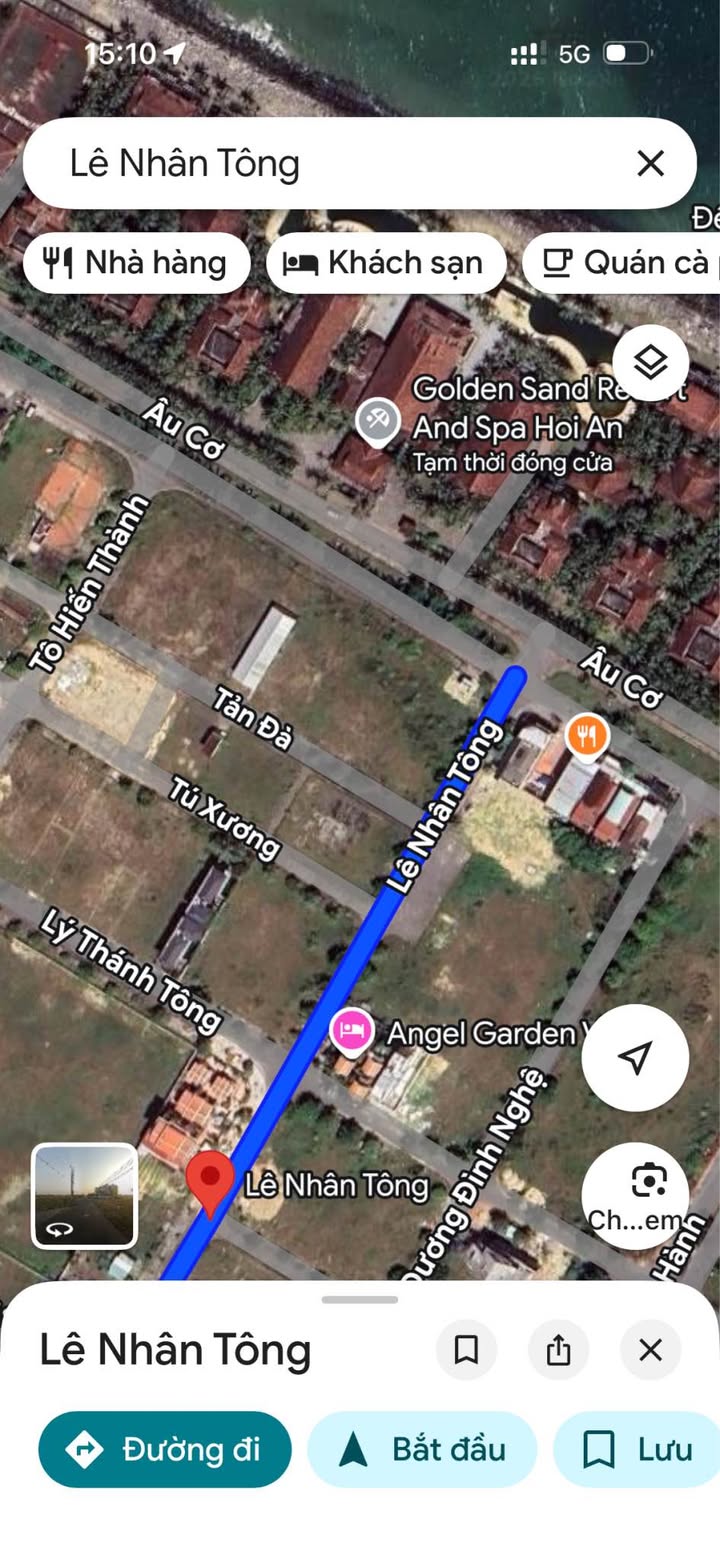Get directions with Đường đi
The height and width of the screenshot is (1559, 720).
(x=165, y=1449)
